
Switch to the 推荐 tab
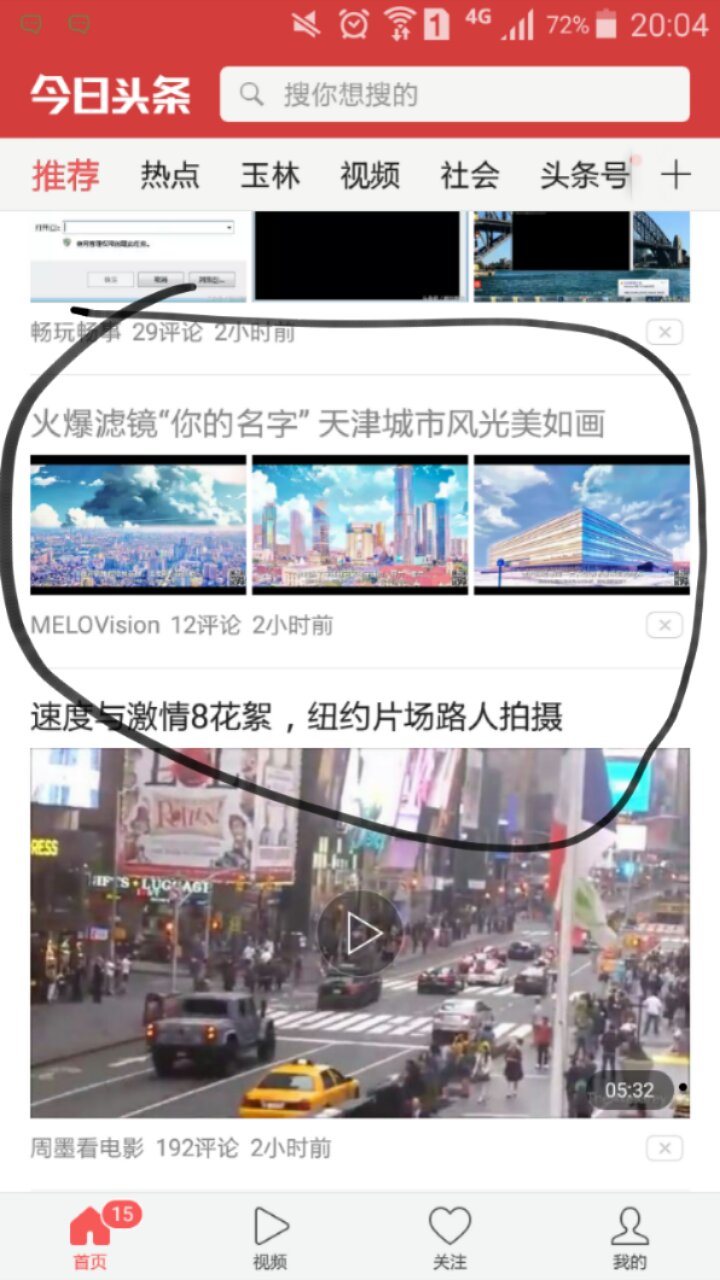(x=66, y=176)
